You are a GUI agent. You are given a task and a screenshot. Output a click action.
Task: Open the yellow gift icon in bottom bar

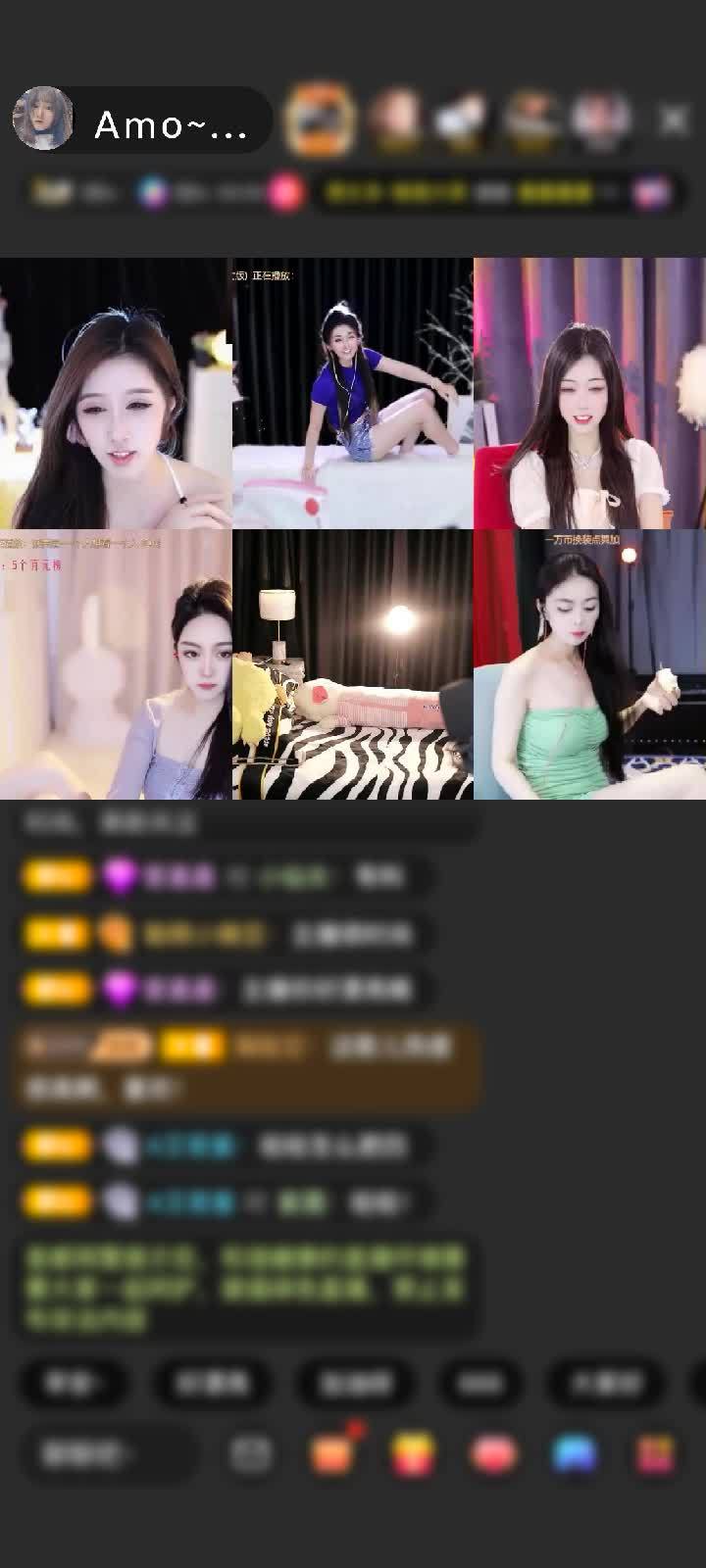point(413,1454)
